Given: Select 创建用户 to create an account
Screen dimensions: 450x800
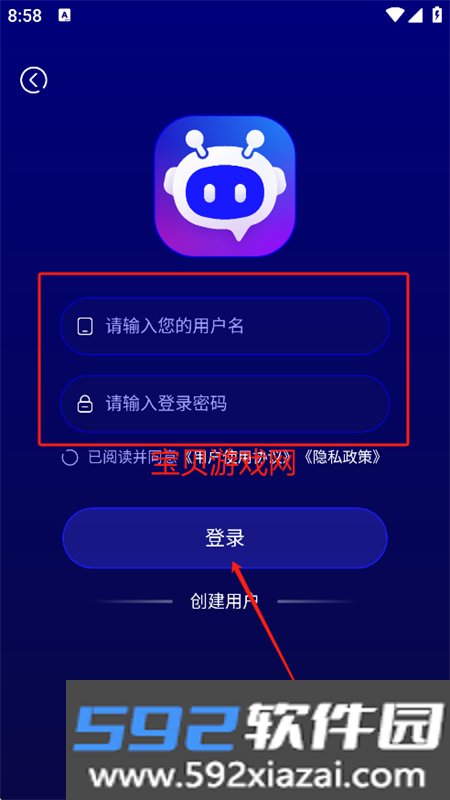Looking at the screenshot, I should [x=224, y=601].
